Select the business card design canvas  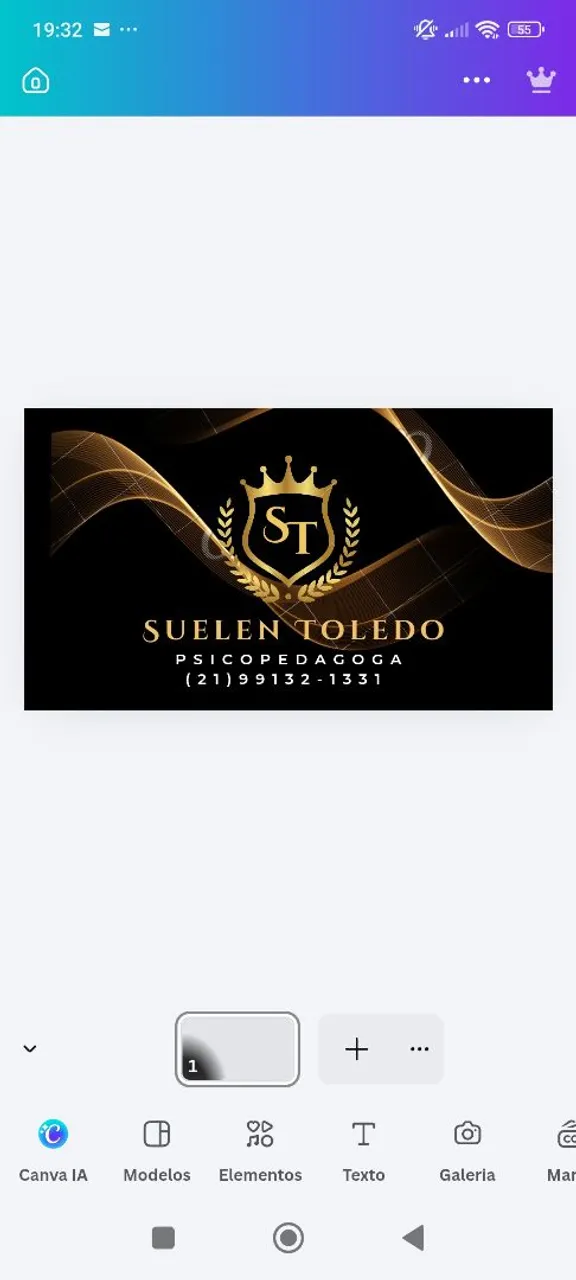pos(288,559)
